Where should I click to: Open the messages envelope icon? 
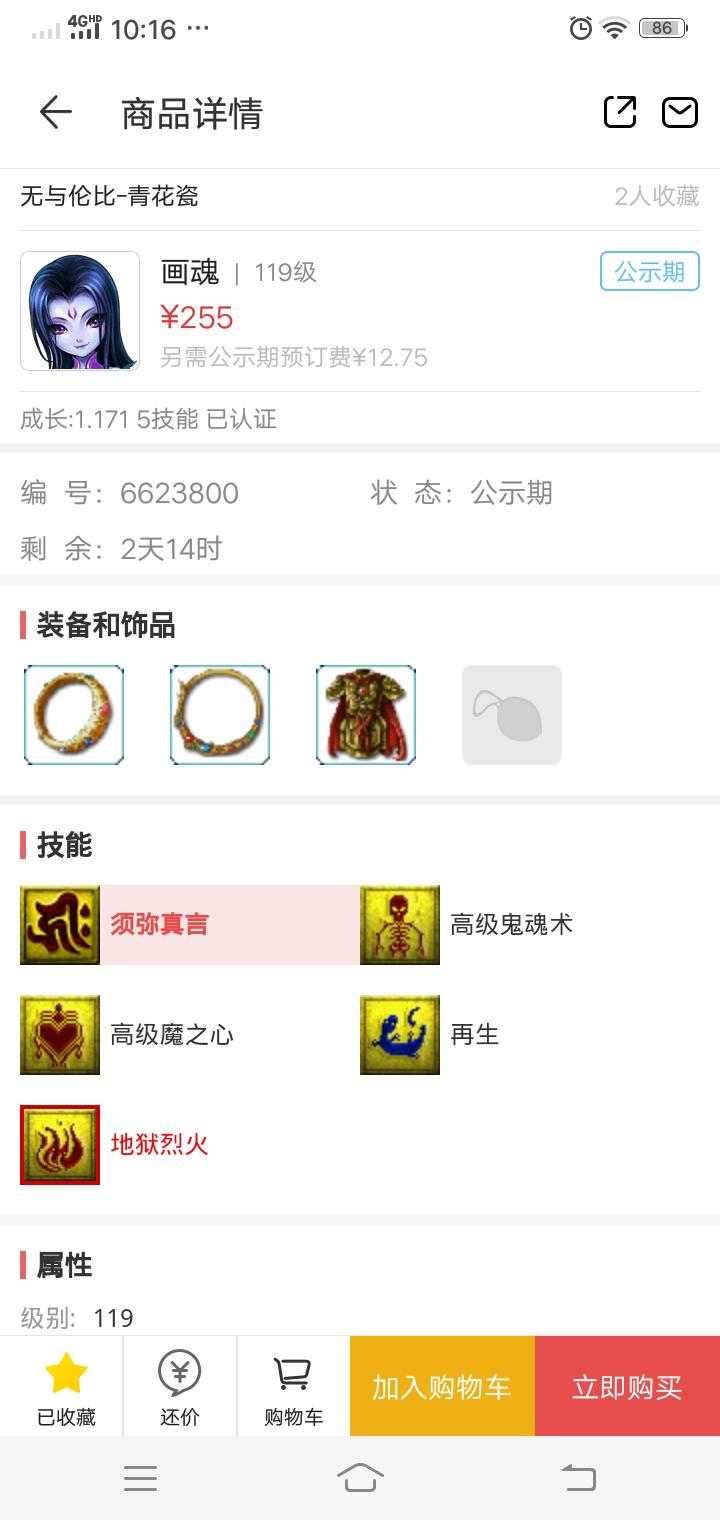[680, 112]
